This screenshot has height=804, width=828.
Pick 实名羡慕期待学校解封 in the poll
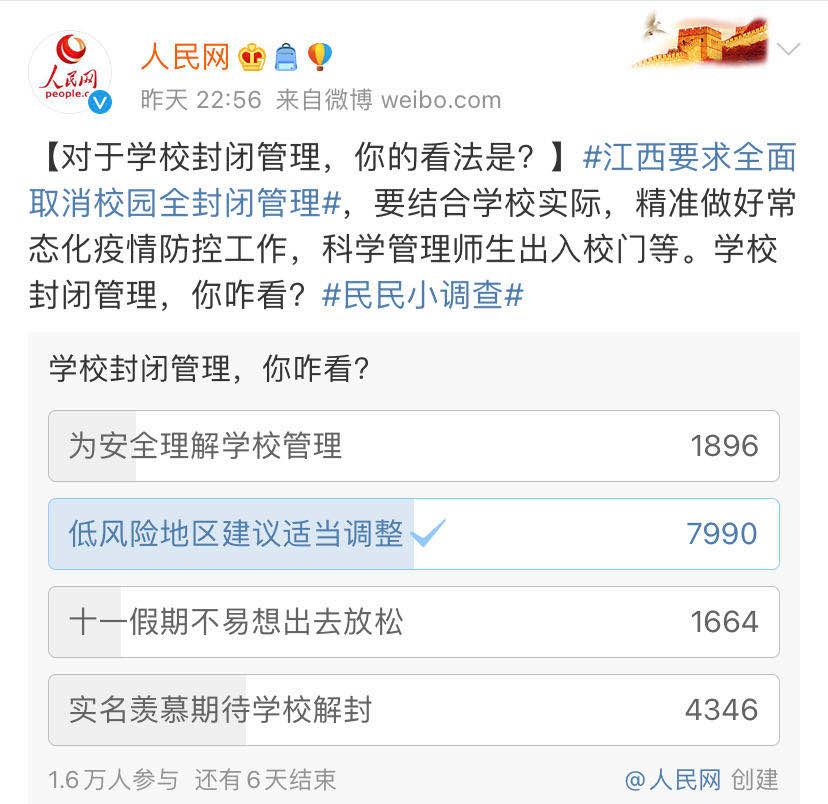413,710
